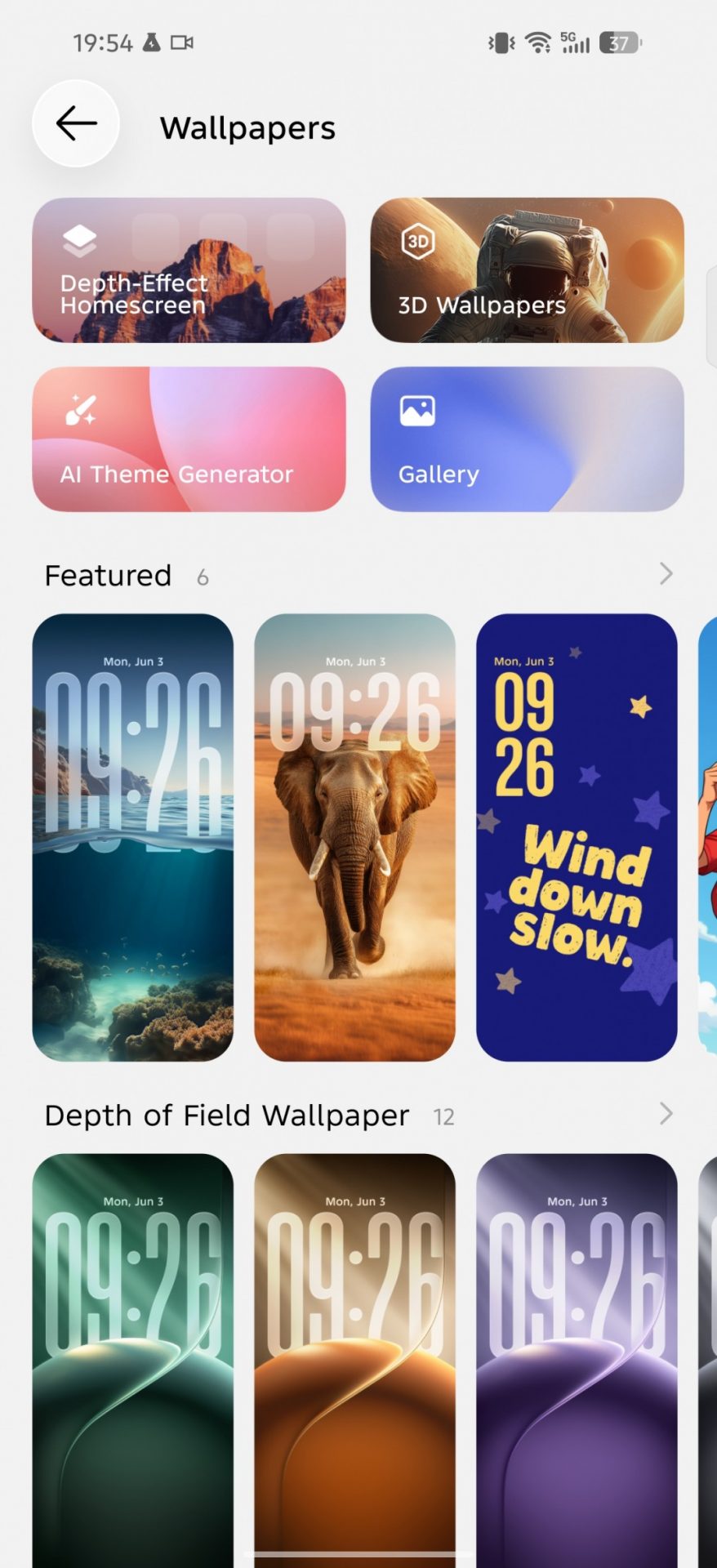Open Gallery to choose a wallpaper

click(x=527, y=439)
